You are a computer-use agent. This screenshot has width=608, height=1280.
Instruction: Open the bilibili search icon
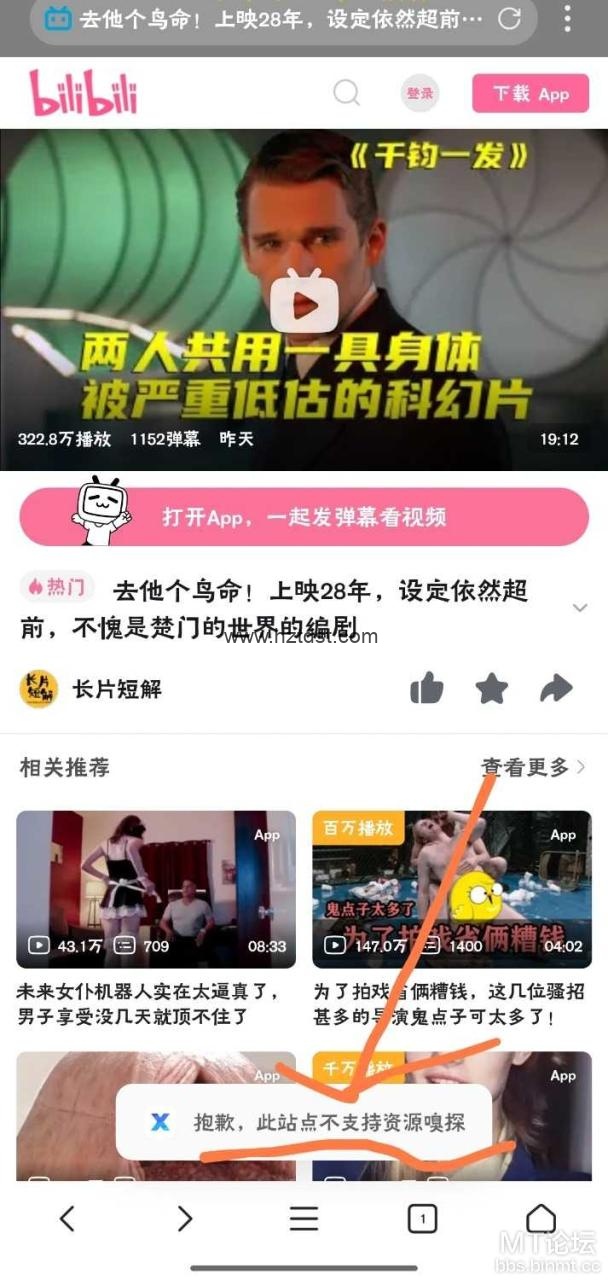[346, 93]
